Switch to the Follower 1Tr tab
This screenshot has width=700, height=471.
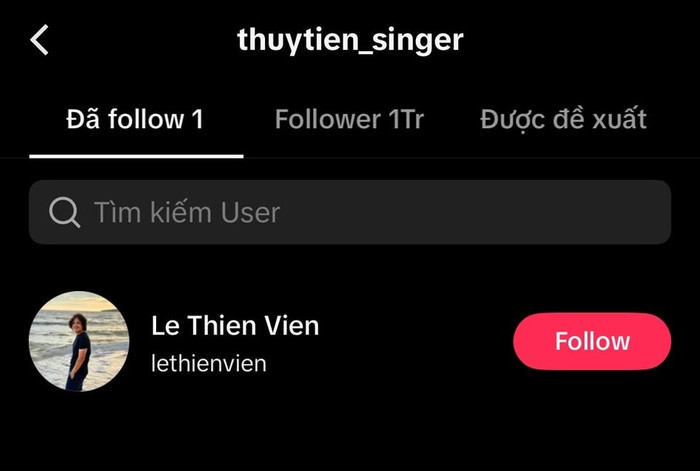pyautogui.click(x=349, y=120)
